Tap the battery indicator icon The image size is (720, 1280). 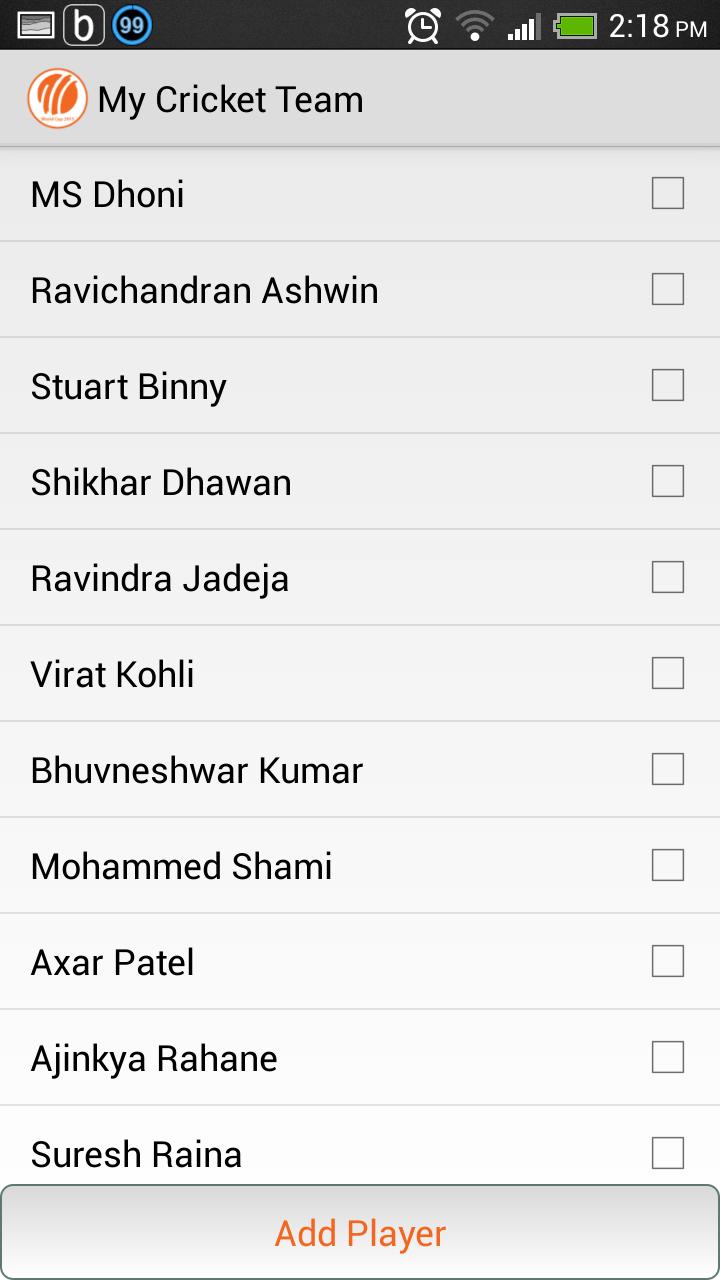click(x=575, y=26)
